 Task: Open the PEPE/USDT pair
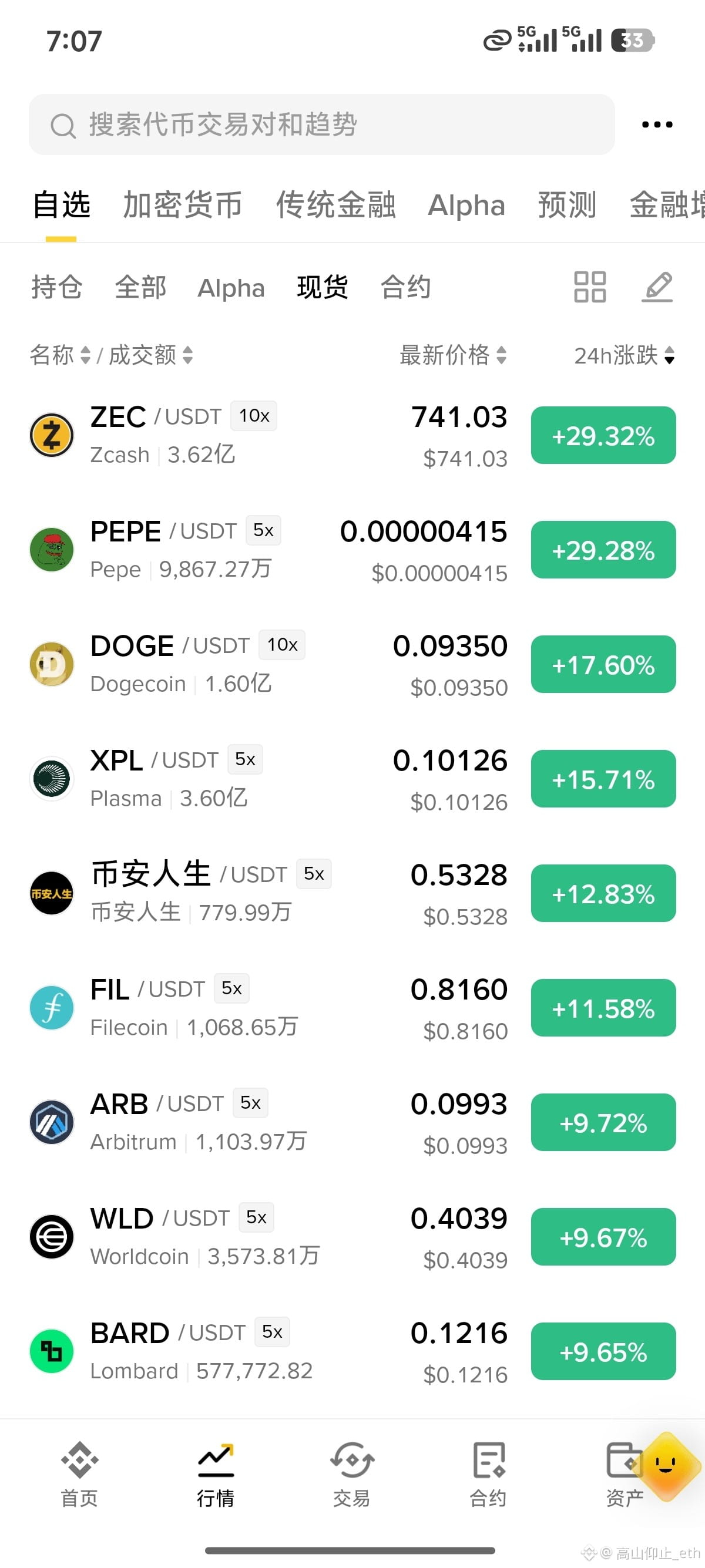pyautogui.click(x=352, y=550)
